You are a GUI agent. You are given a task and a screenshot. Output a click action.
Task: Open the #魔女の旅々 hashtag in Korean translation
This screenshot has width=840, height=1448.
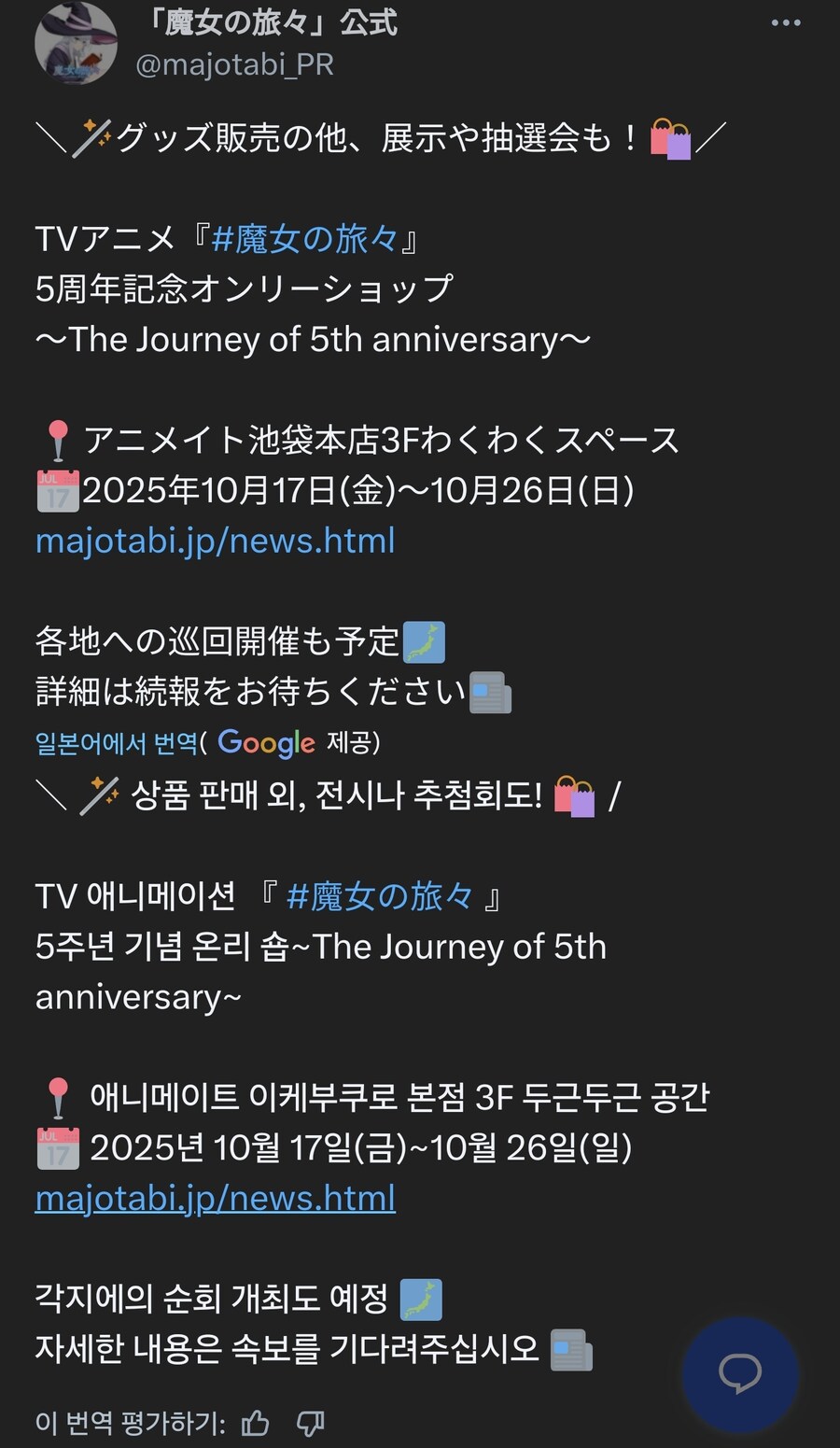click(380, 896)
